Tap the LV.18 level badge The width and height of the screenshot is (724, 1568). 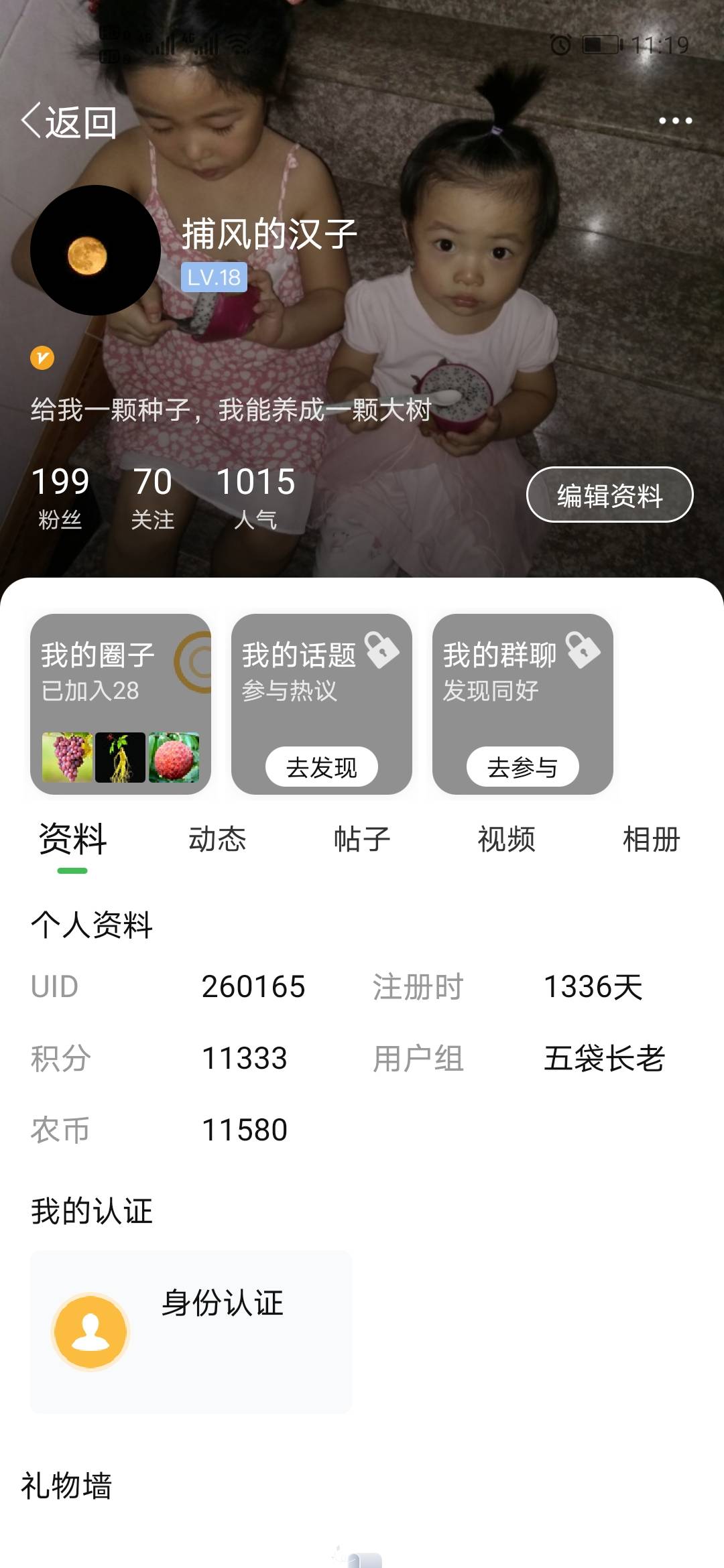click(214, 277)
